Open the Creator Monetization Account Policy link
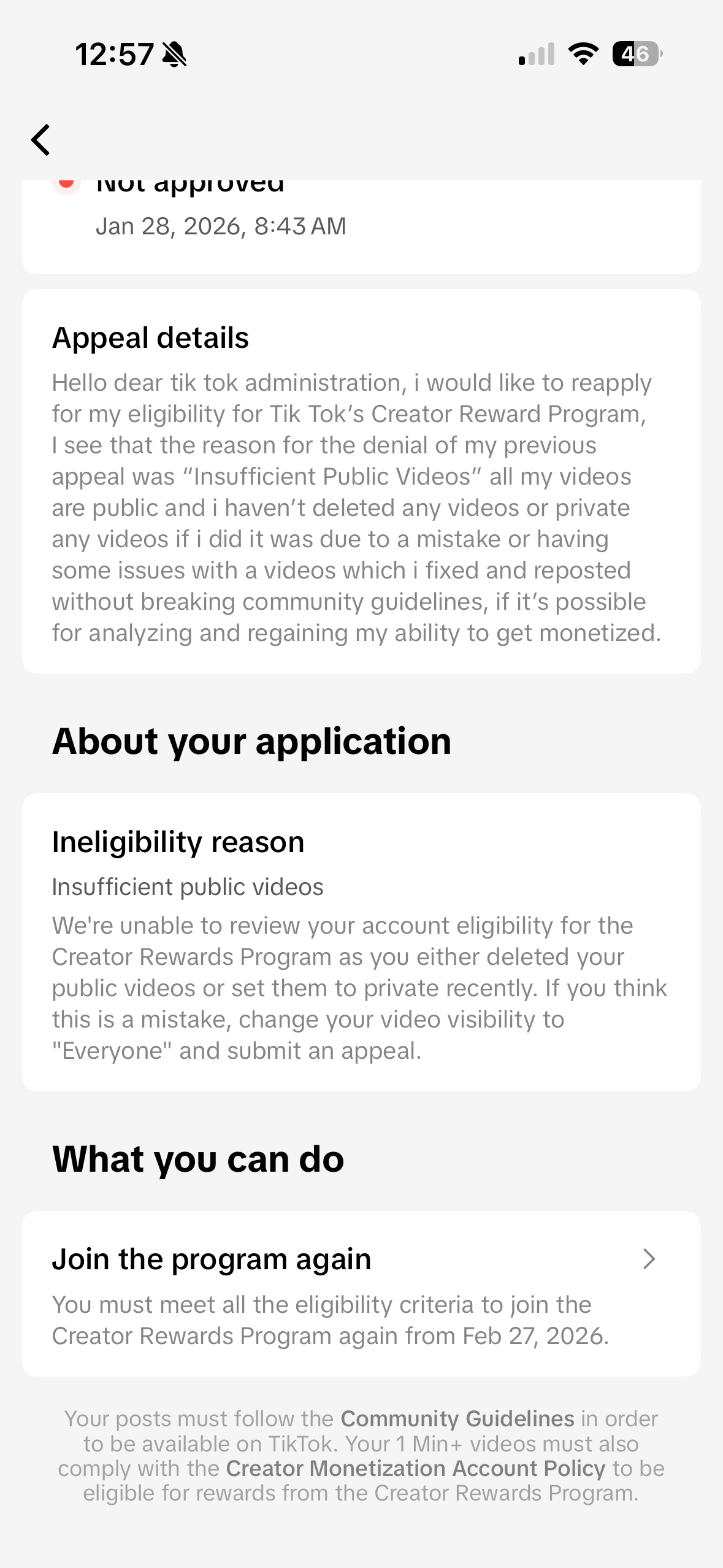Image resolution: width=723 pixels, height=1568 pixels. click(x=416, y=1469)
